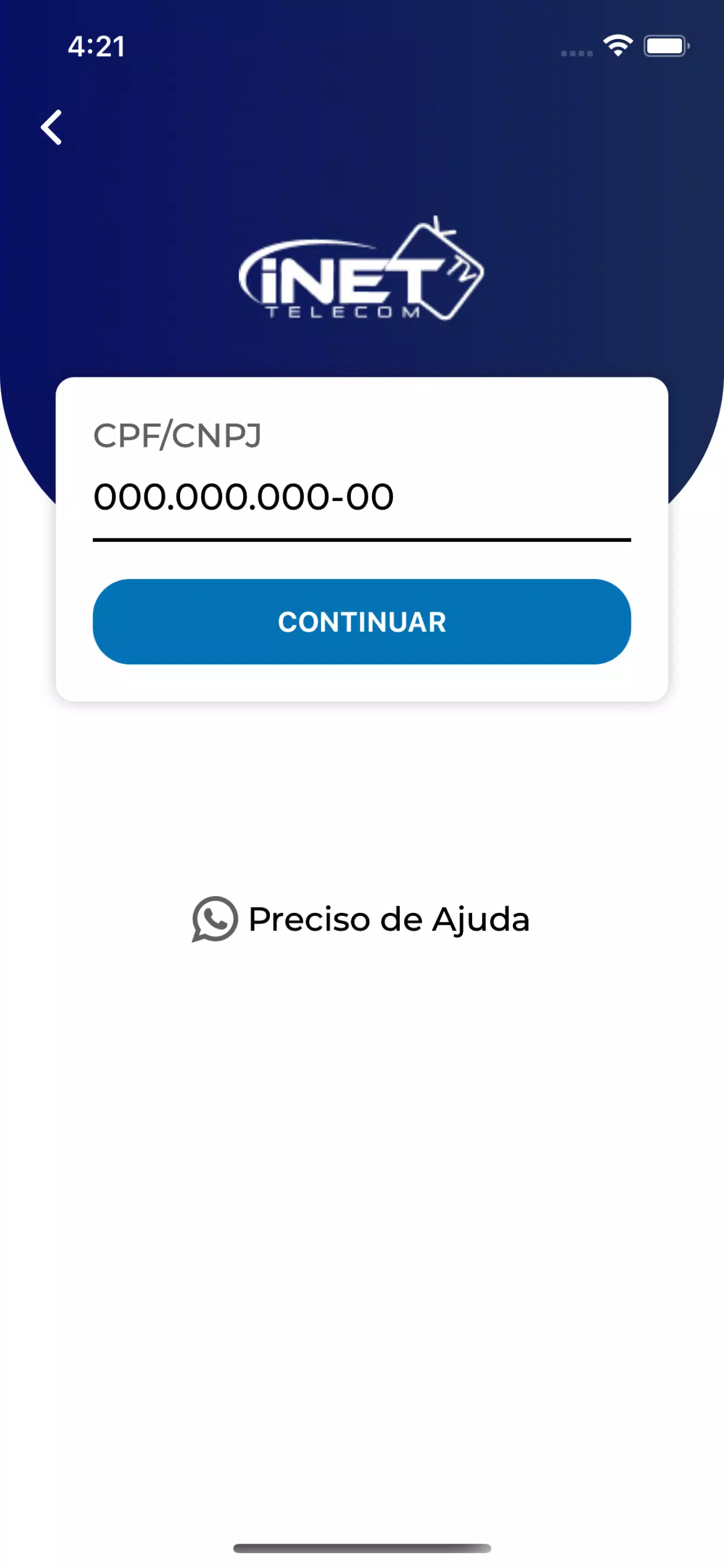724x1568 pixels.
Task: Go back using the top-left arrow
Action: tap(52, 127)
